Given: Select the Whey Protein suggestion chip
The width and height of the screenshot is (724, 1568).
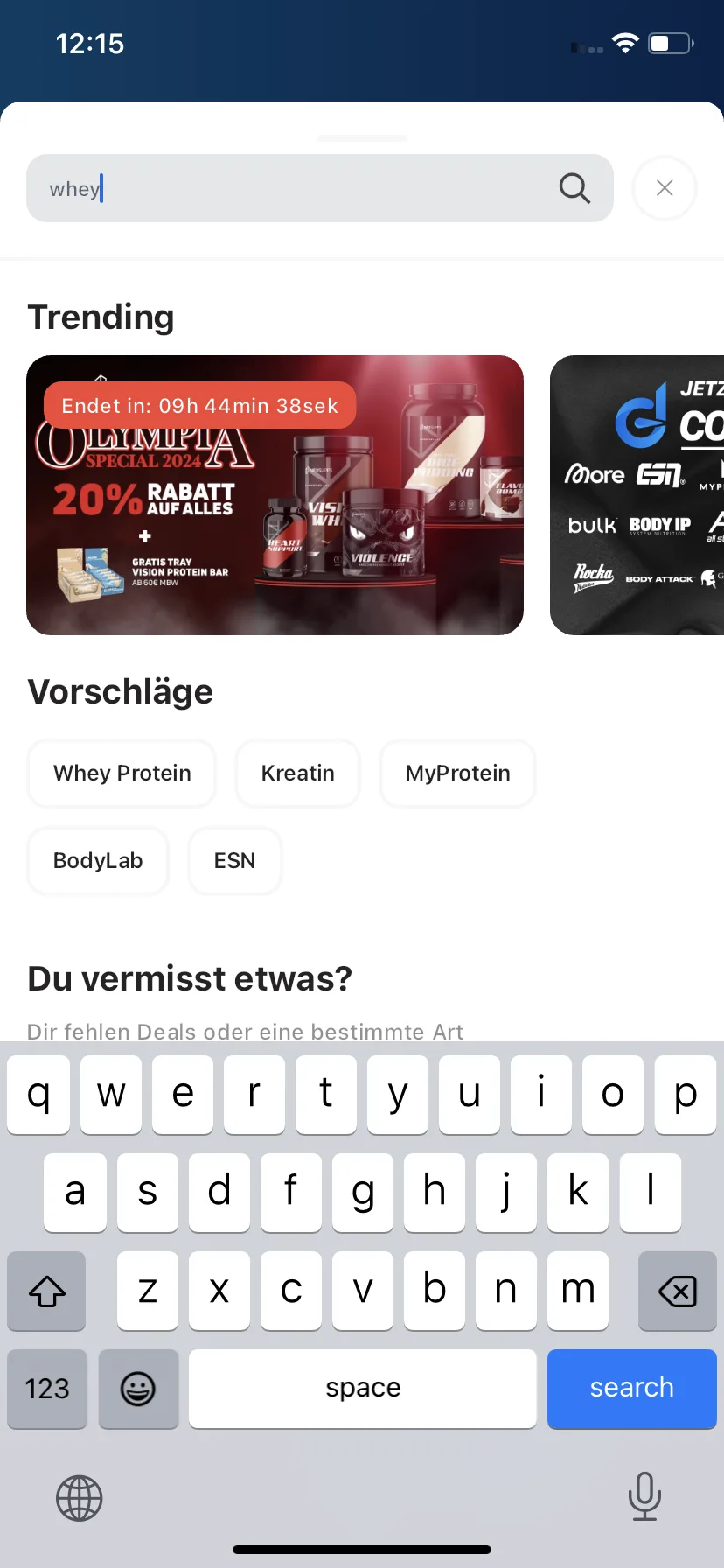Looking at the screenshot, I should click(122, 773).
